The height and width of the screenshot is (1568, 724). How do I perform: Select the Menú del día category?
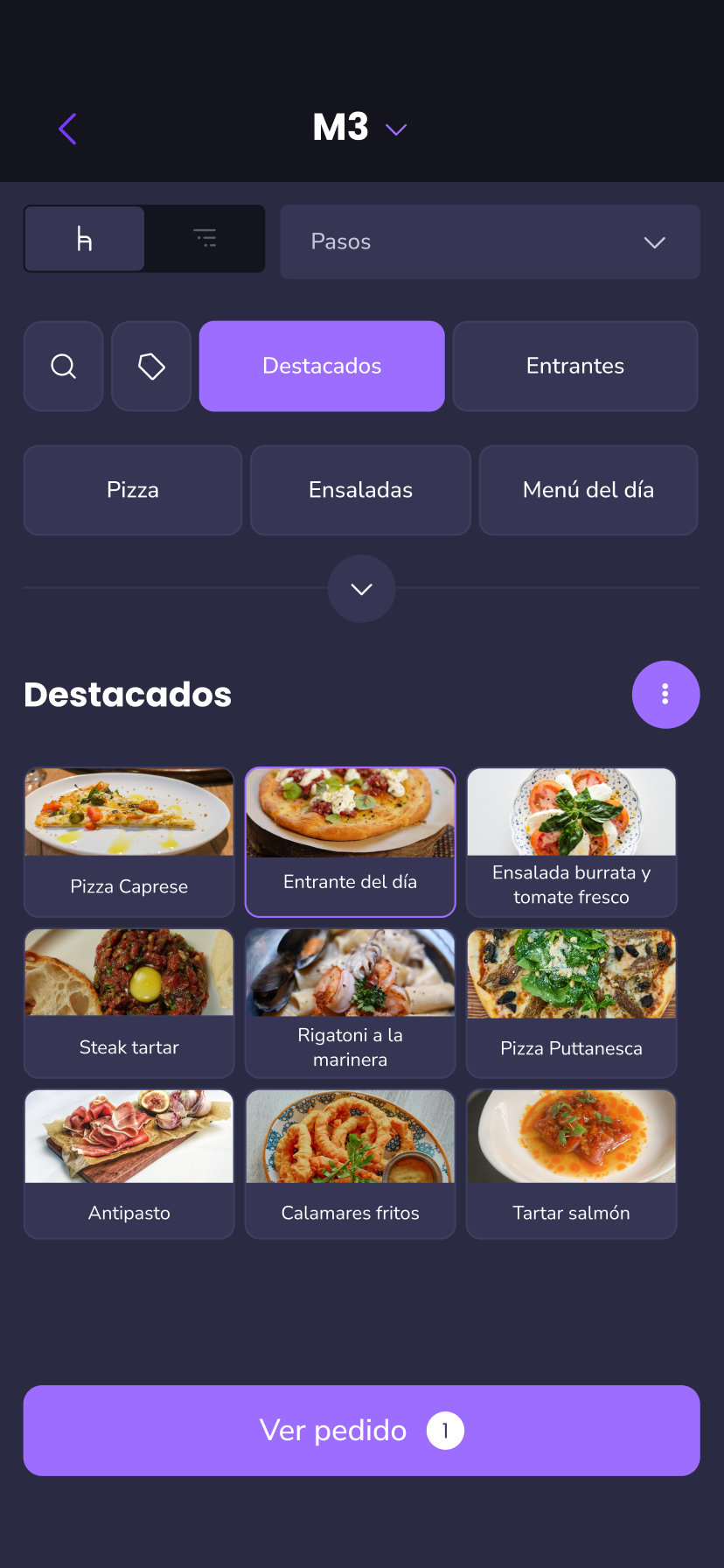pyautogui.click(x=588, y=490)
